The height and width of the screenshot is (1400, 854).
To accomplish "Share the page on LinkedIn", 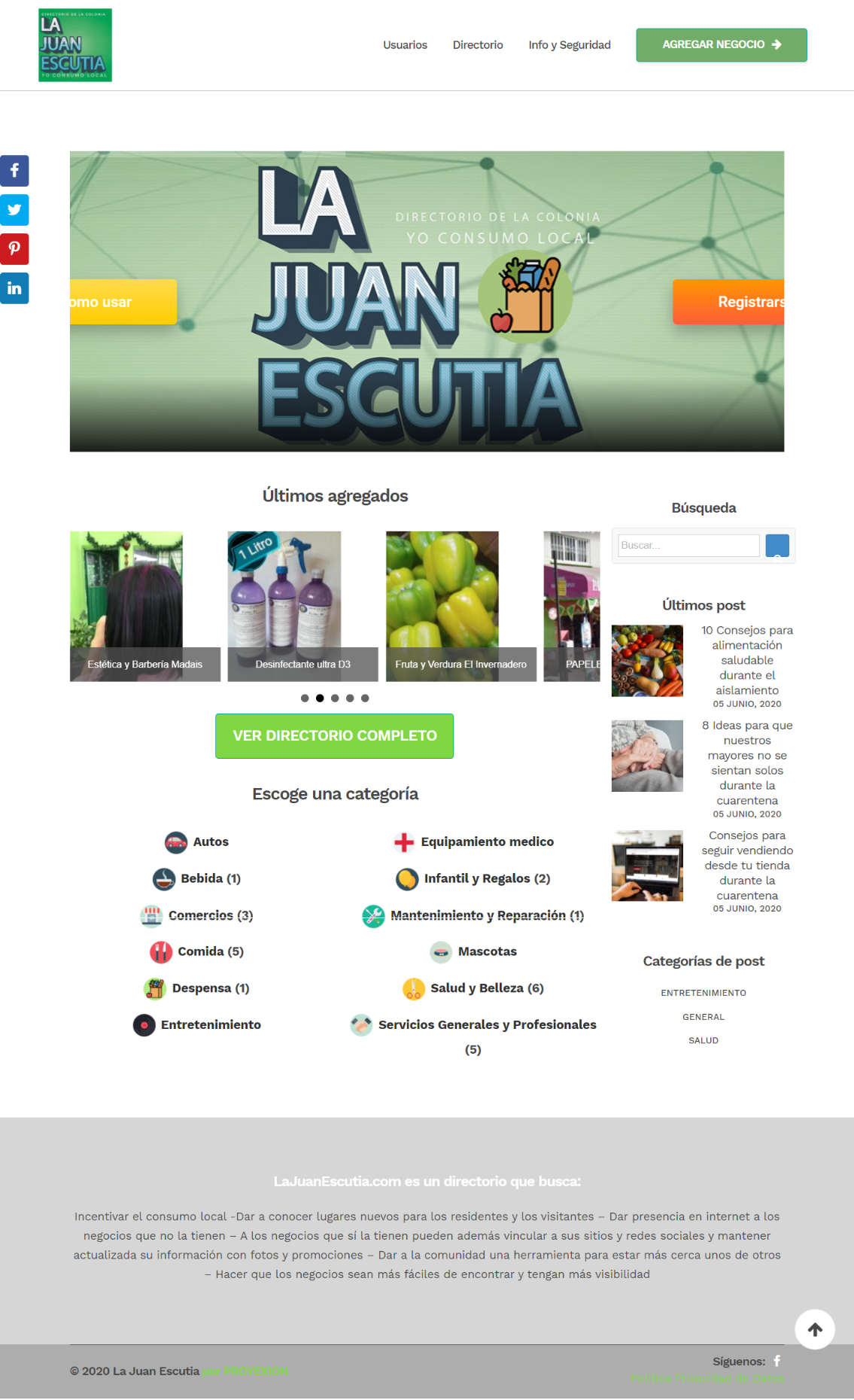I will click(14, 288).
